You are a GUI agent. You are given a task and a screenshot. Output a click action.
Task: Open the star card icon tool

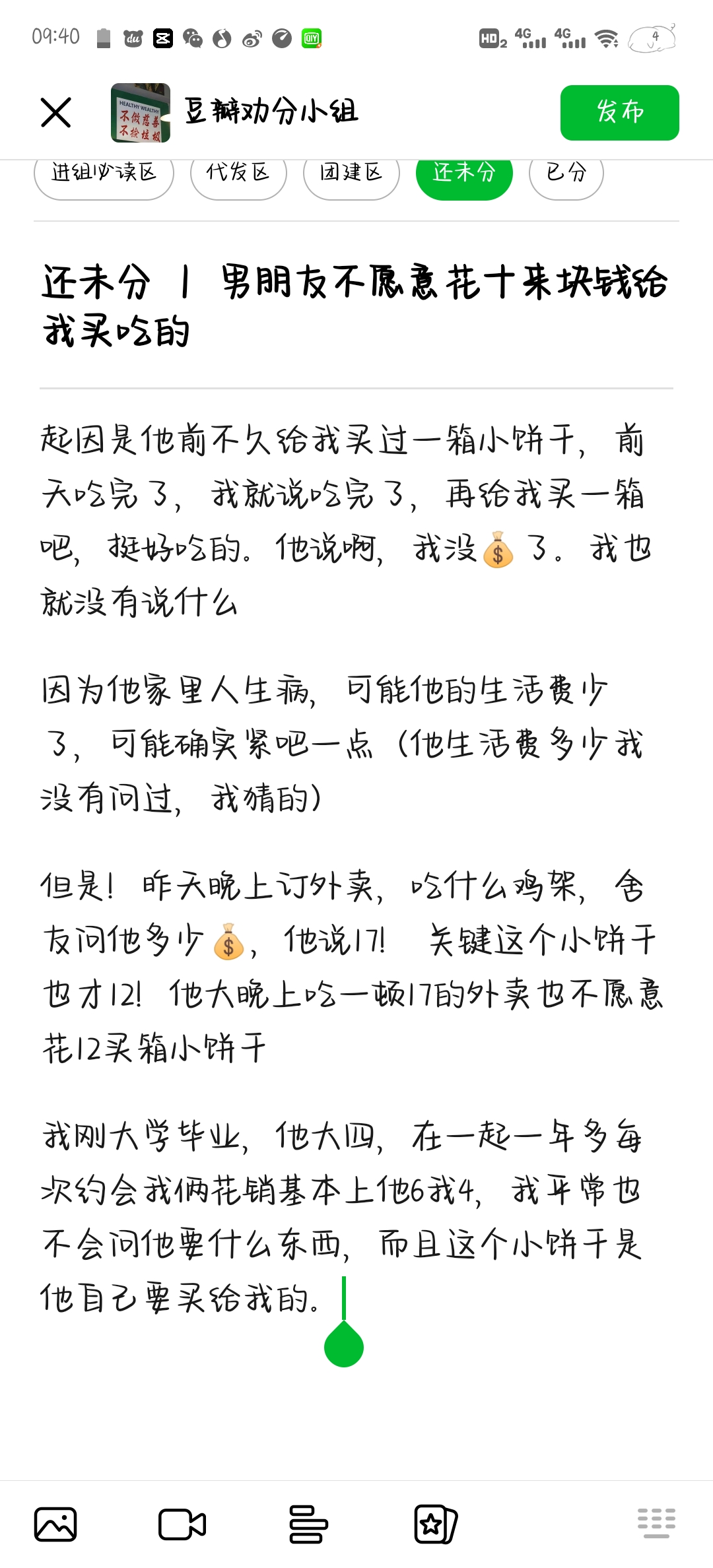pos(436,1524)
